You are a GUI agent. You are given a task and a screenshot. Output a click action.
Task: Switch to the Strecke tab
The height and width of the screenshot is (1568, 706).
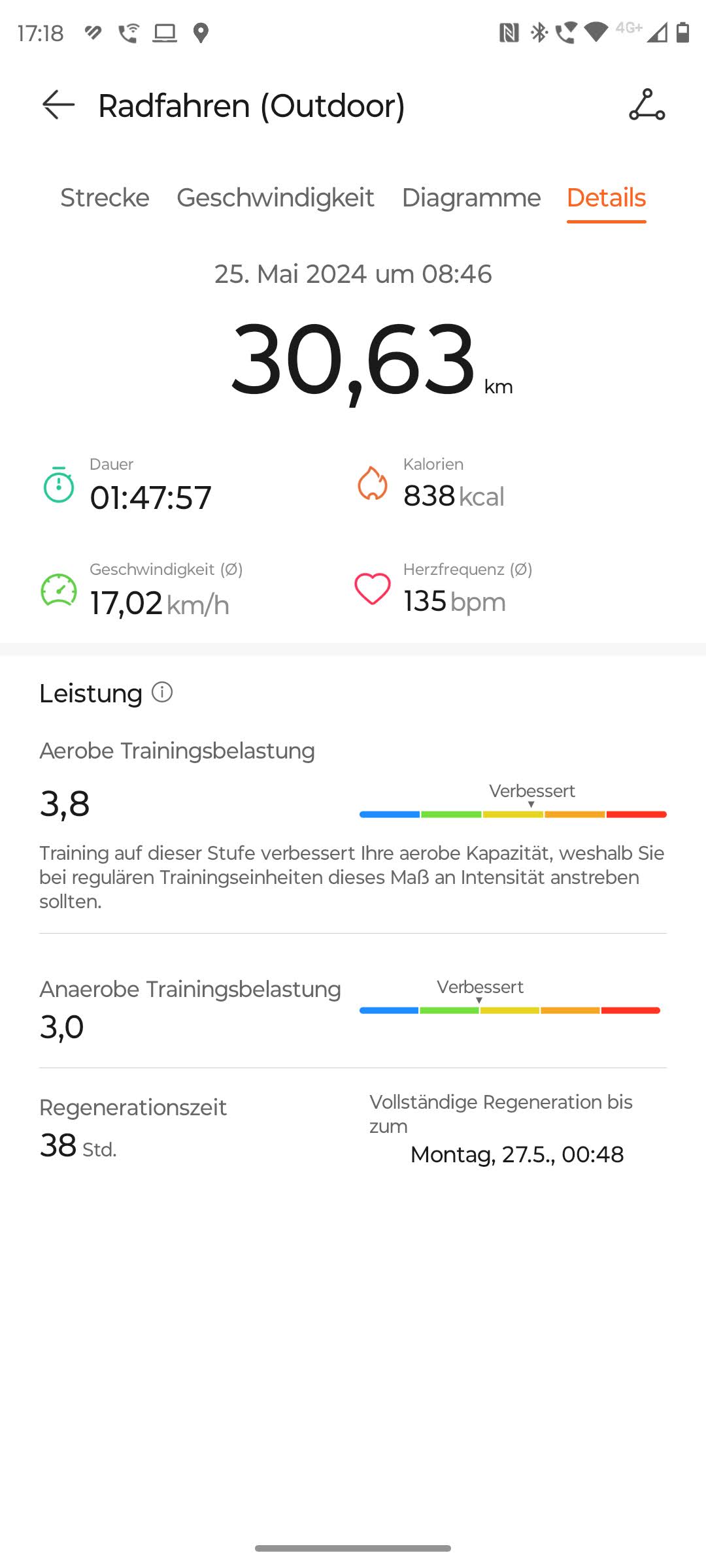click(x=105, y=198)
